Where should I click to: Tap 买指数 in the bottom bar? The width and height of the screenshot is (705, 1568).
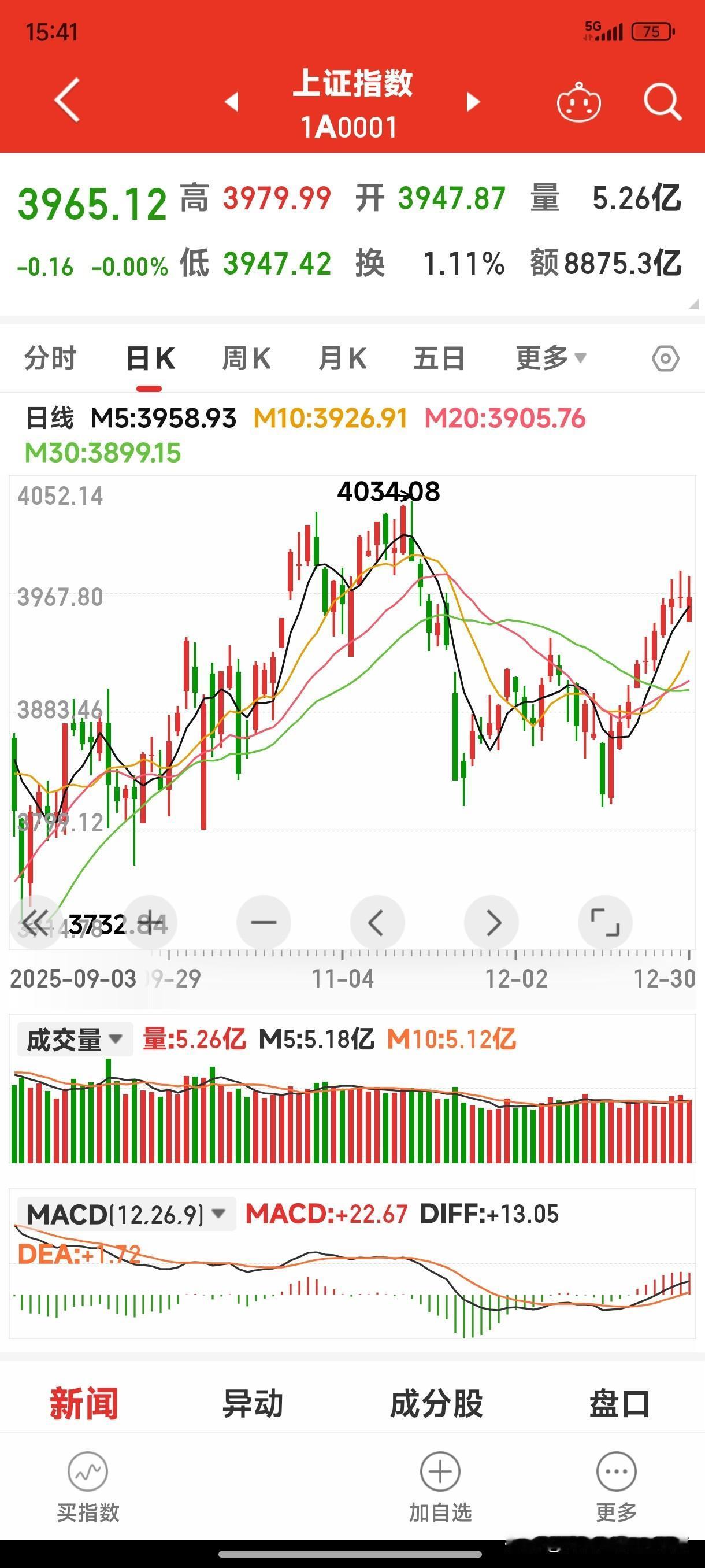pos(88,1486)
